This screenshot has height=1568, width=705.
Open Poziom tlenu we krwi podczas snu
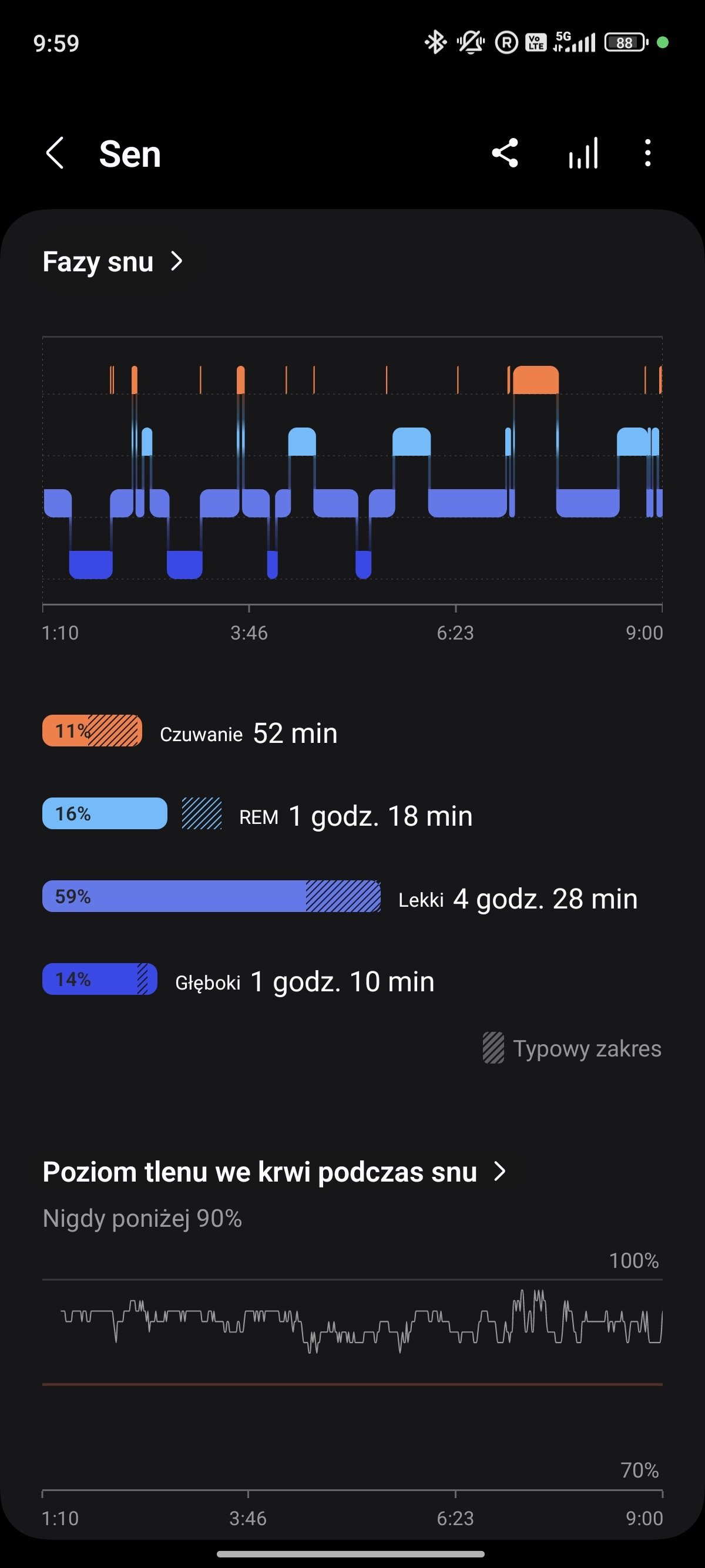click(274, 1172)
